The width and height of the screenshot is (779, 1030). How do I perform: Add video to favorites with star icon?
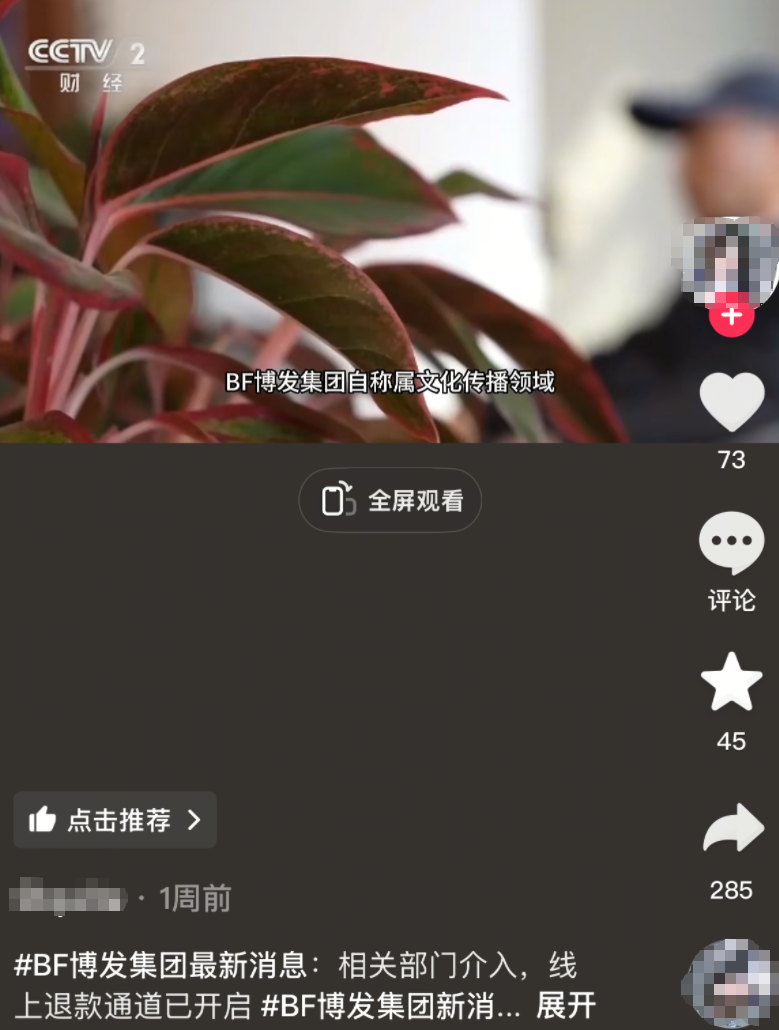point(731,683)
